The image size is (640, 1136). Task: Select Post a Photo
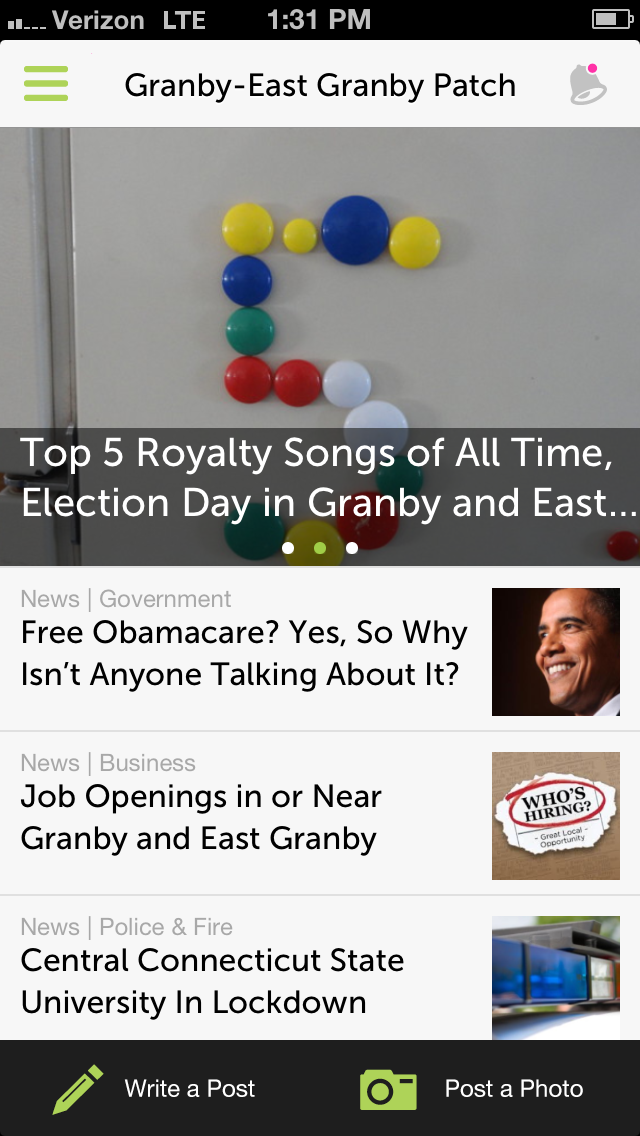(x=473, y=1088)
